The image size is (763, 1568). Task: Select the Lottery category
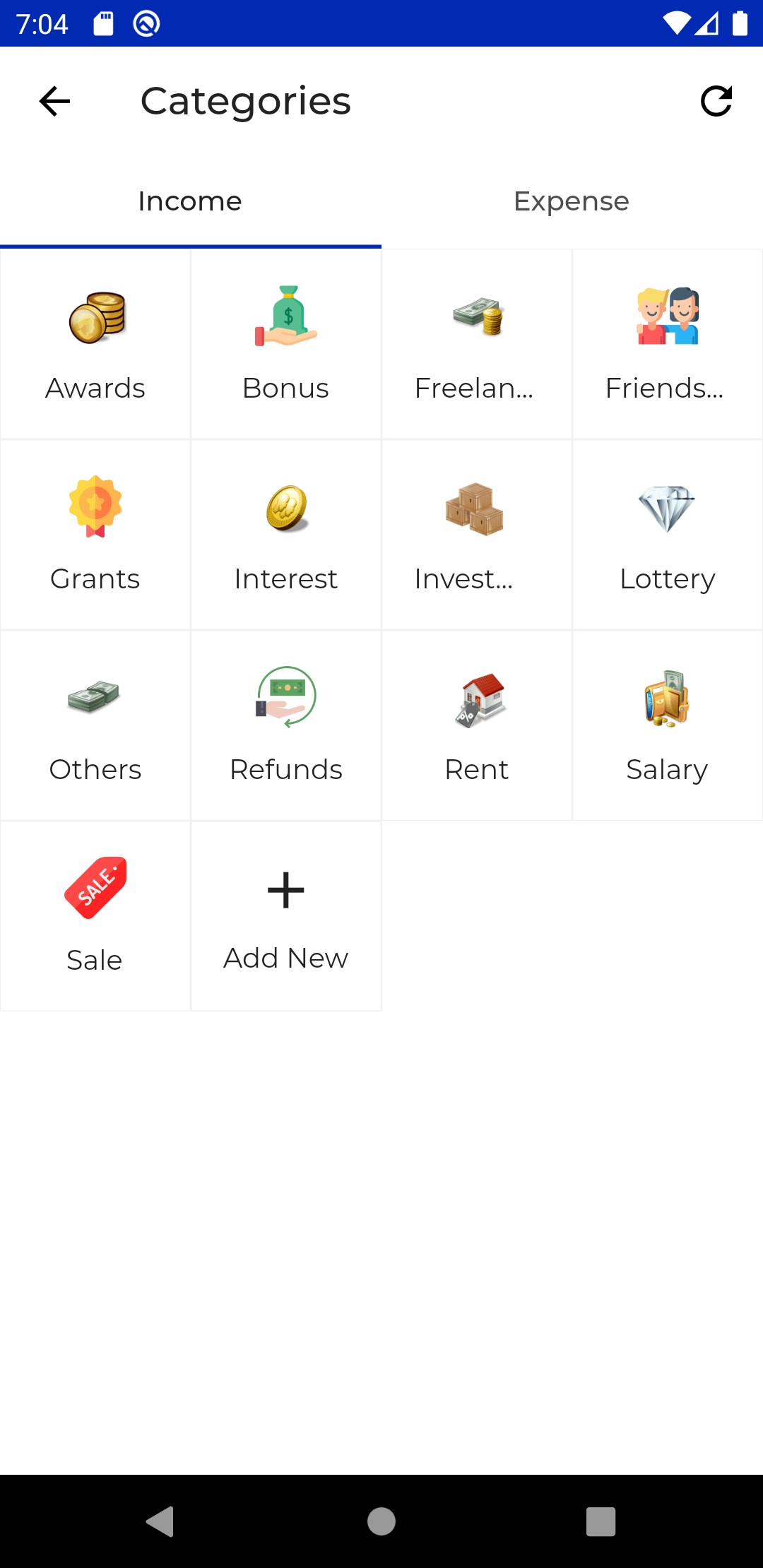668,535
